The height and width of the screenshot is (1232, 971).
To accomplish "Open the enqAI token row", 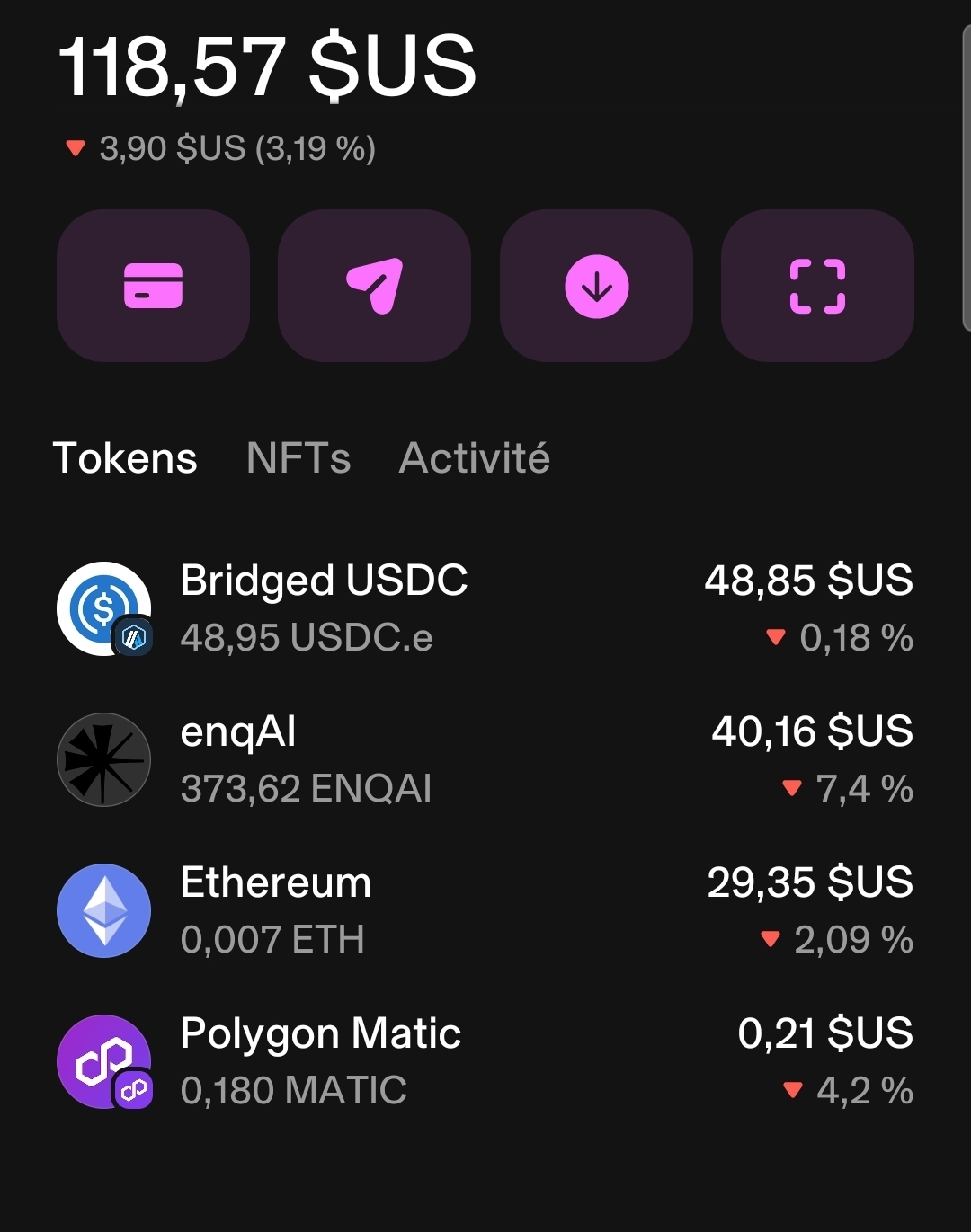I will (x=485, y=759).
